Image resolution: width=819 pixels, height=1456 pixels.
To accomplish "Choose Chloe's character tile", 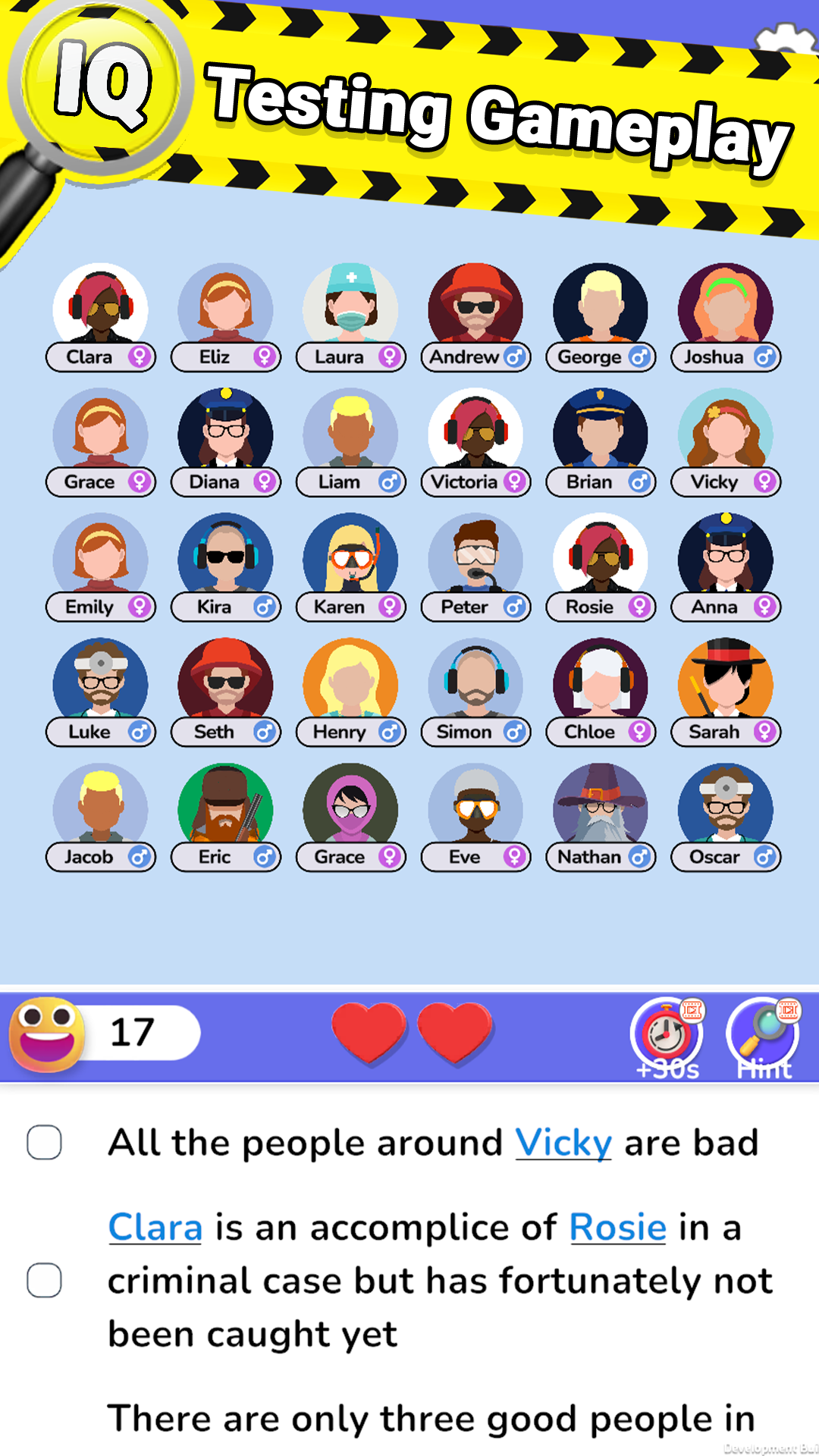I will tap(601, 688).
